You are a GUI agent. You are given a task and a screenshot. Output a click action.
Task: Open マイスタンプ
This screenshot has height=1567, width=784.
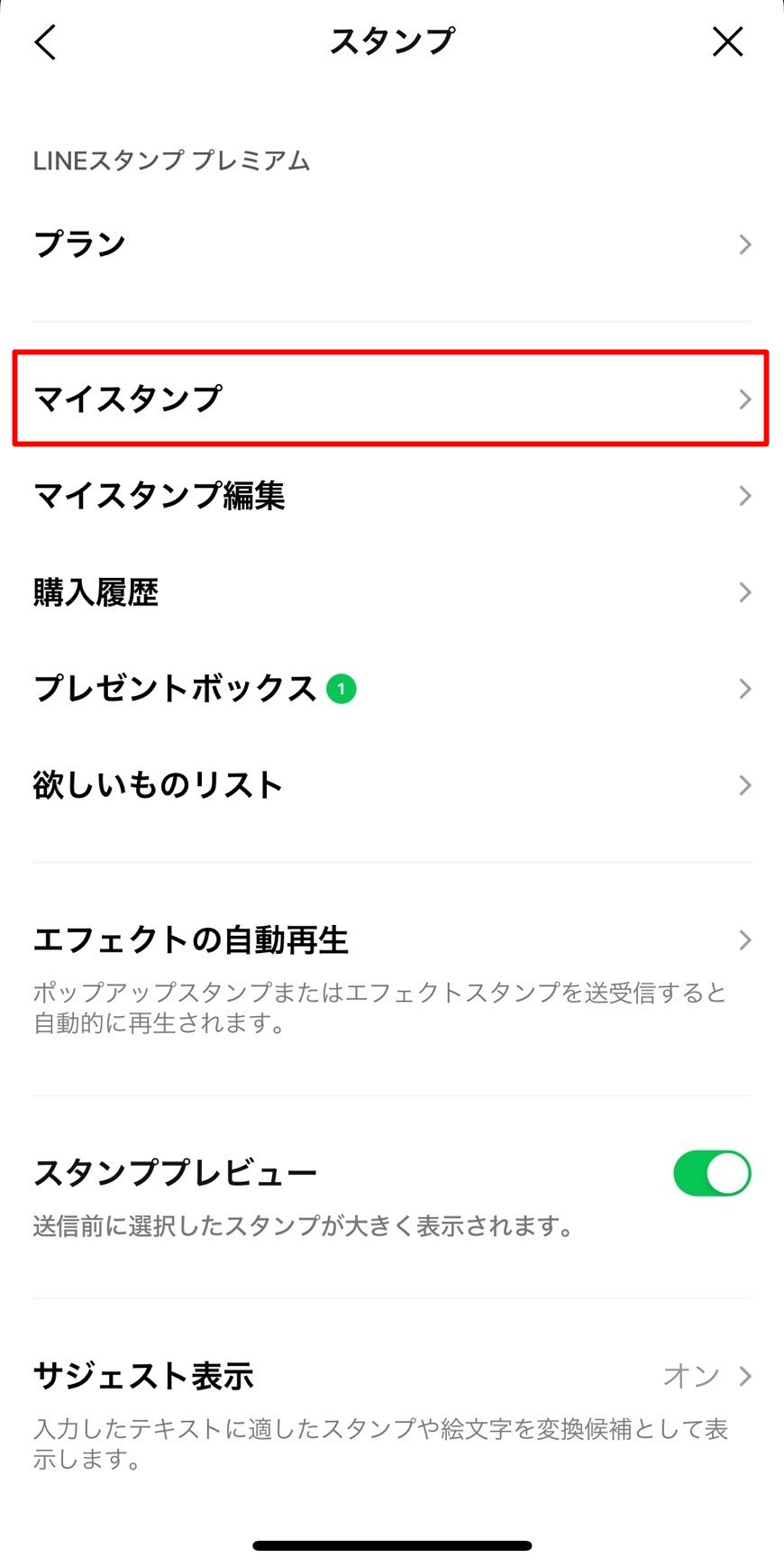pos(392,399)
